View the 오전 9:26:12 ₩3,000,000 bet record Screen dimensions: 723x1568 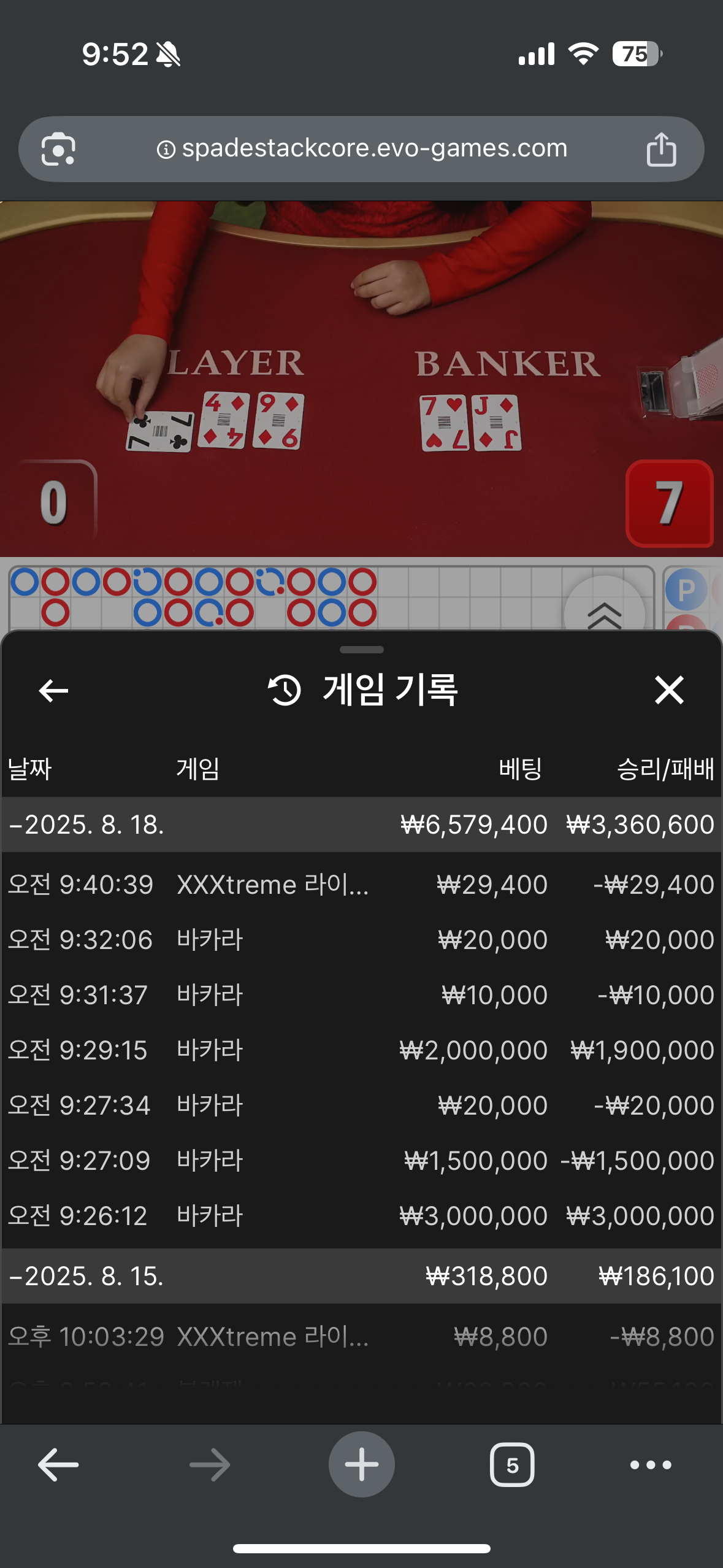pyautogui.click(x=361, y=1216)
